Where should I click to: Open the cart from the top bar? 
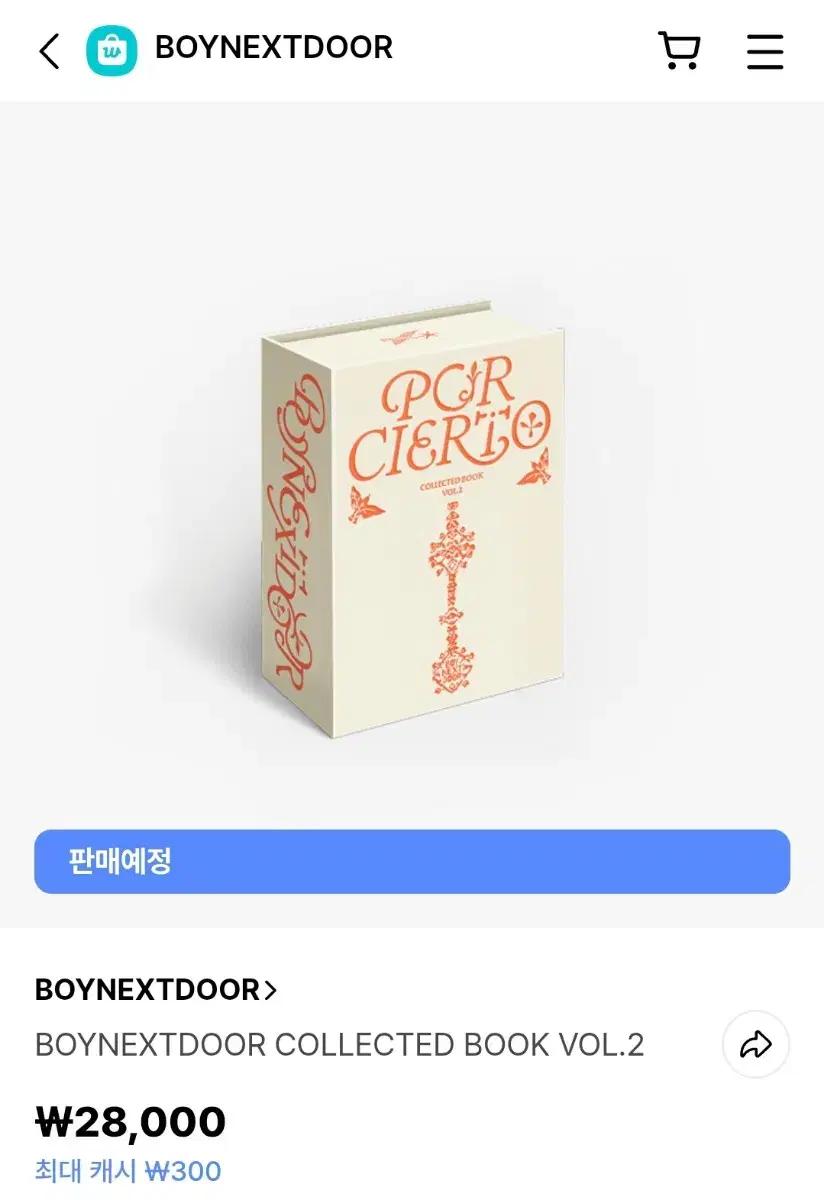point(680,52)
